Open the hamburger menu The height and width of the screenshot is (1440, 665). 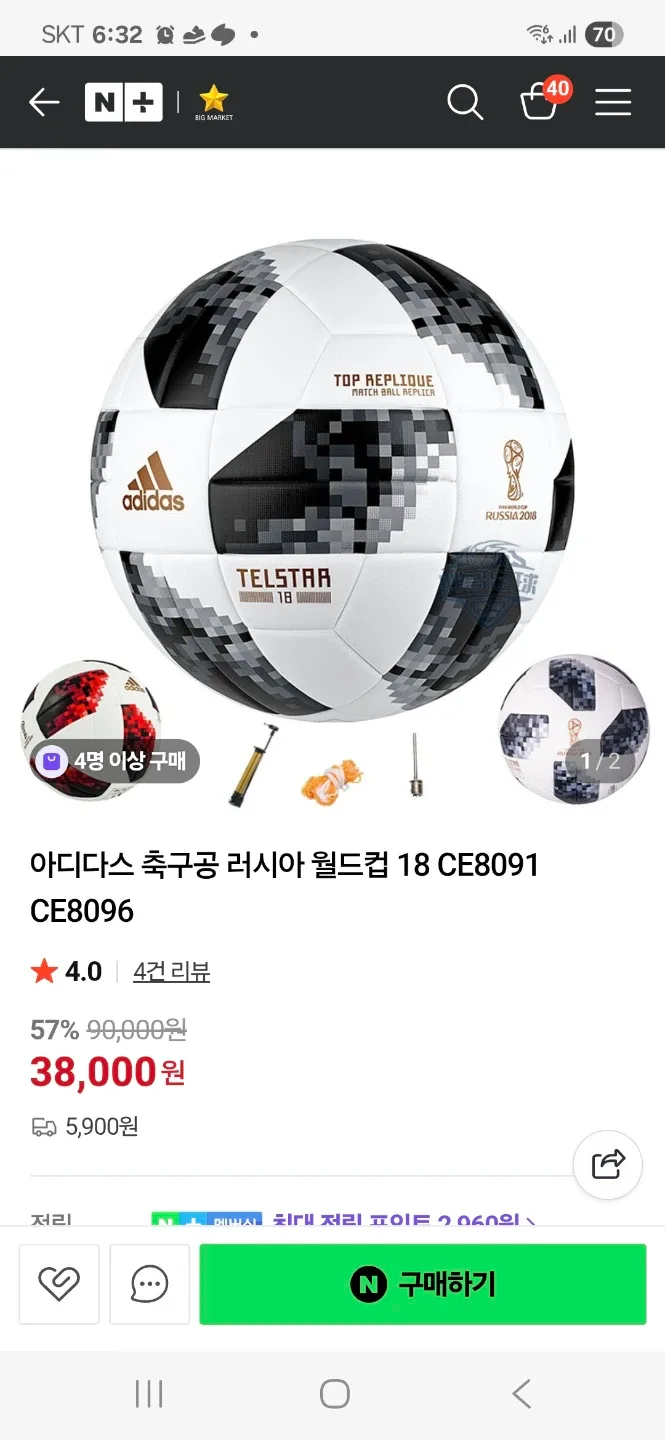613,102
